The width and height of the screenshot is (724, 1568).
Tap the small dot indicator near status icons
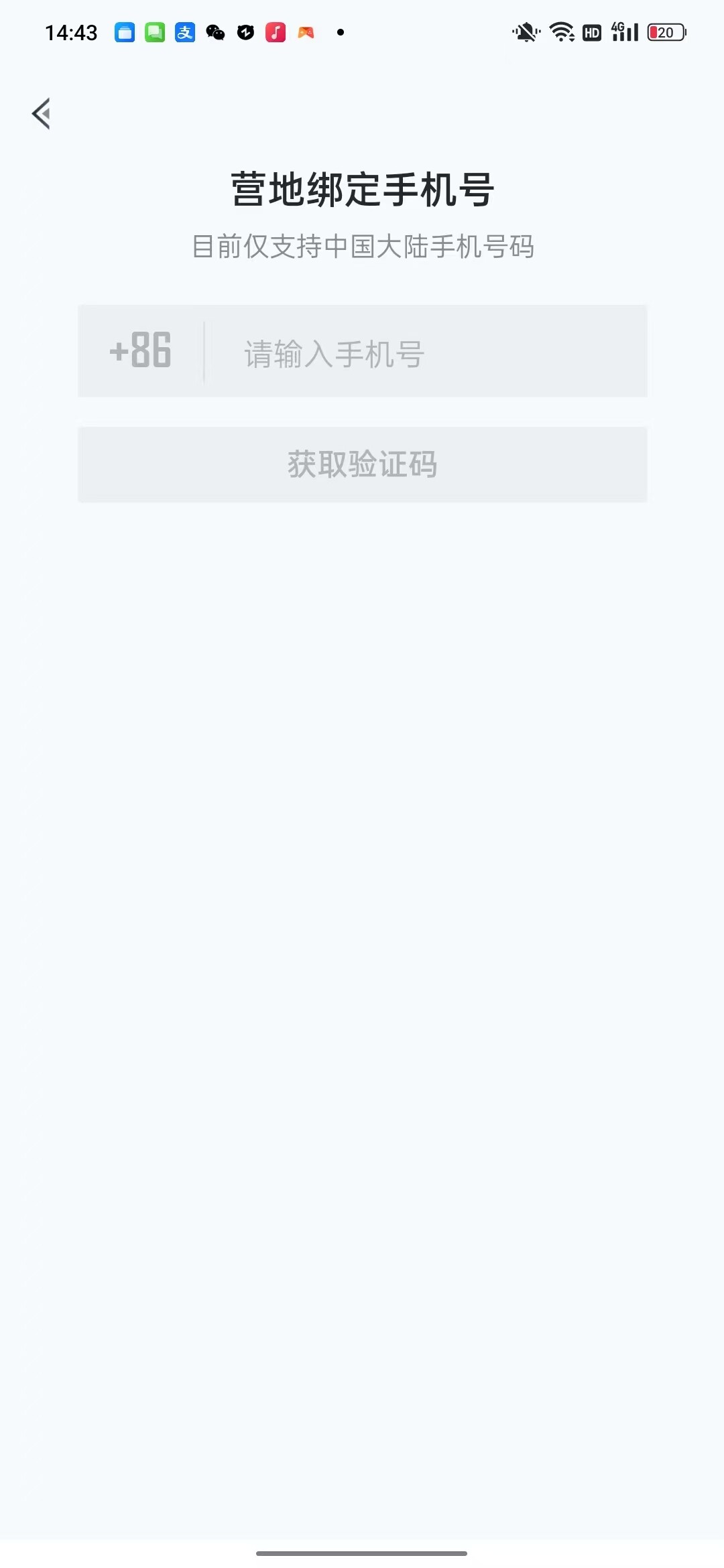point(340,31)
